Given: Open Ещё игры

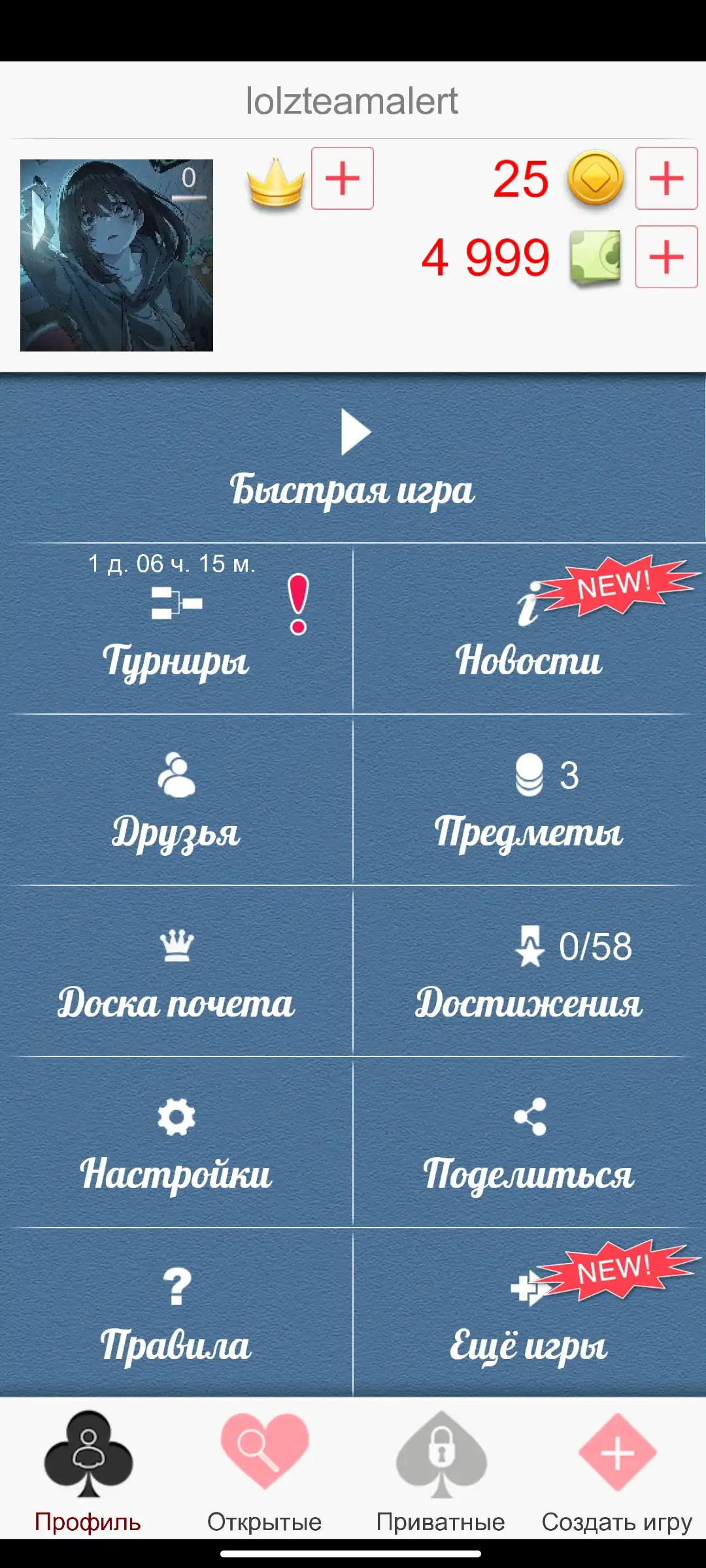Looking at the screenshot, I should [529, 1313].
